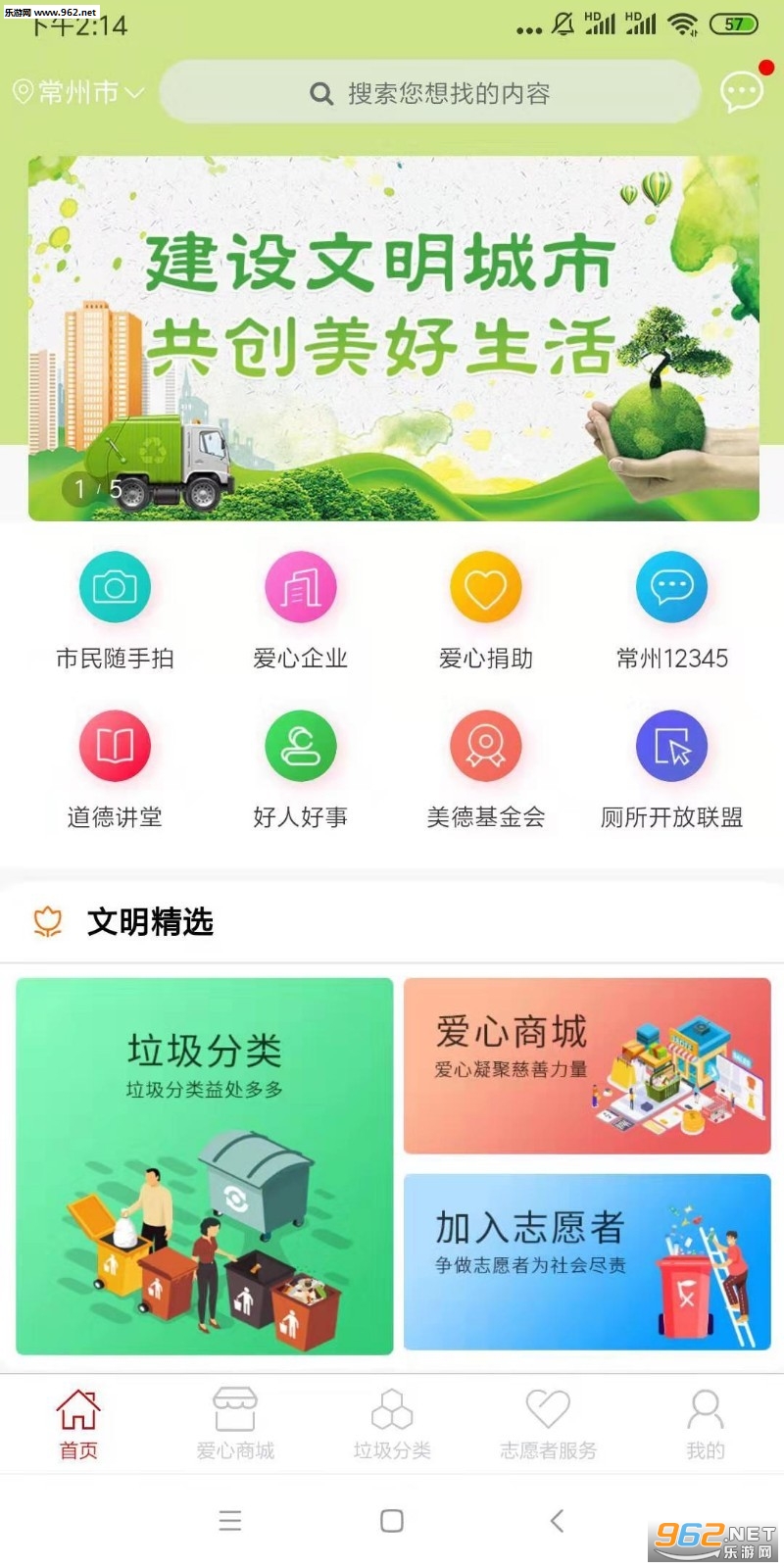Open the 建设文明城市 banner
This screenshot has height=1568, width=784.
[x=393, y=338]
